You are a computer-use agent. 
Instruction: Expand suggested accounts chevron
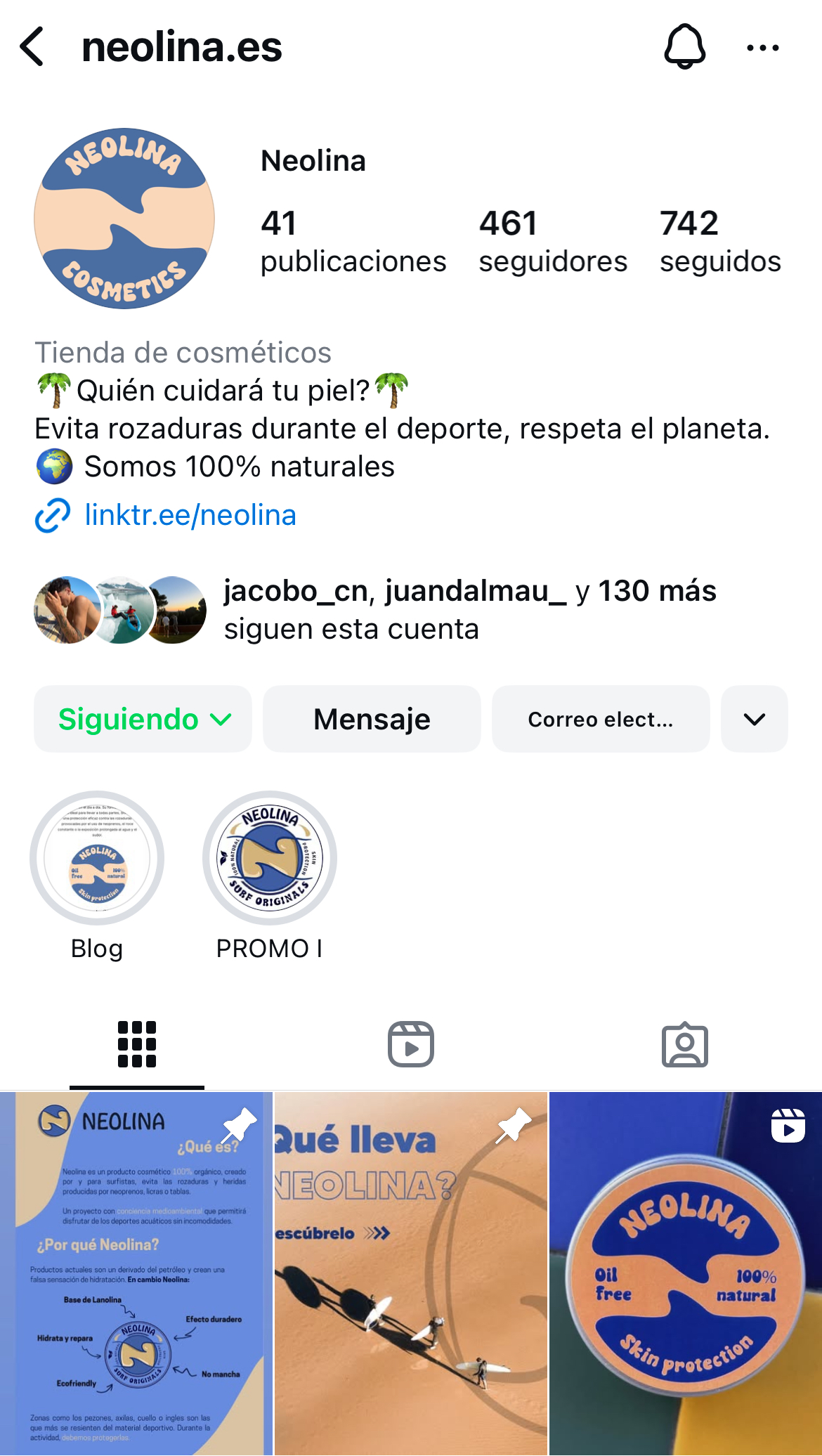[x=754, y=719]
